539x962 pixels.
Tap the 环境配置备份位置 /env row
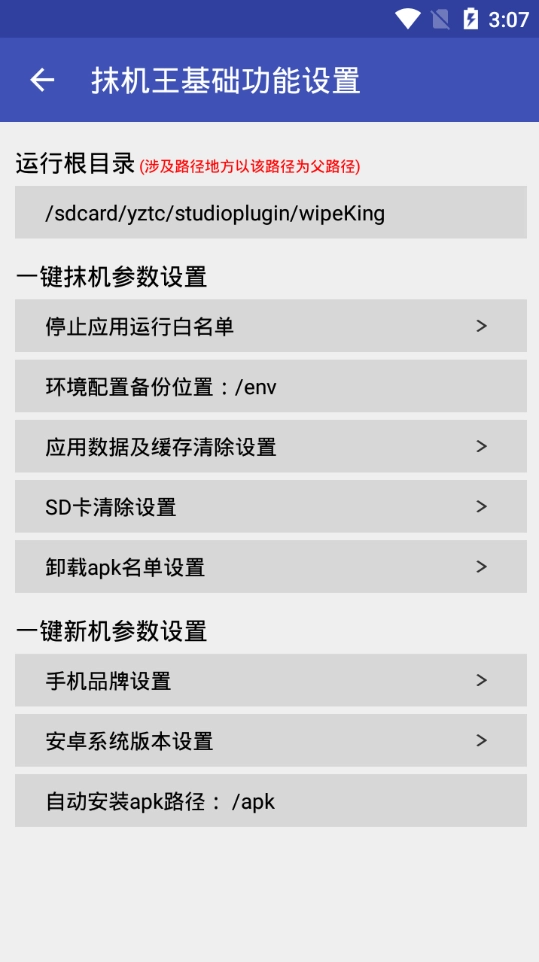pos(270,386)
